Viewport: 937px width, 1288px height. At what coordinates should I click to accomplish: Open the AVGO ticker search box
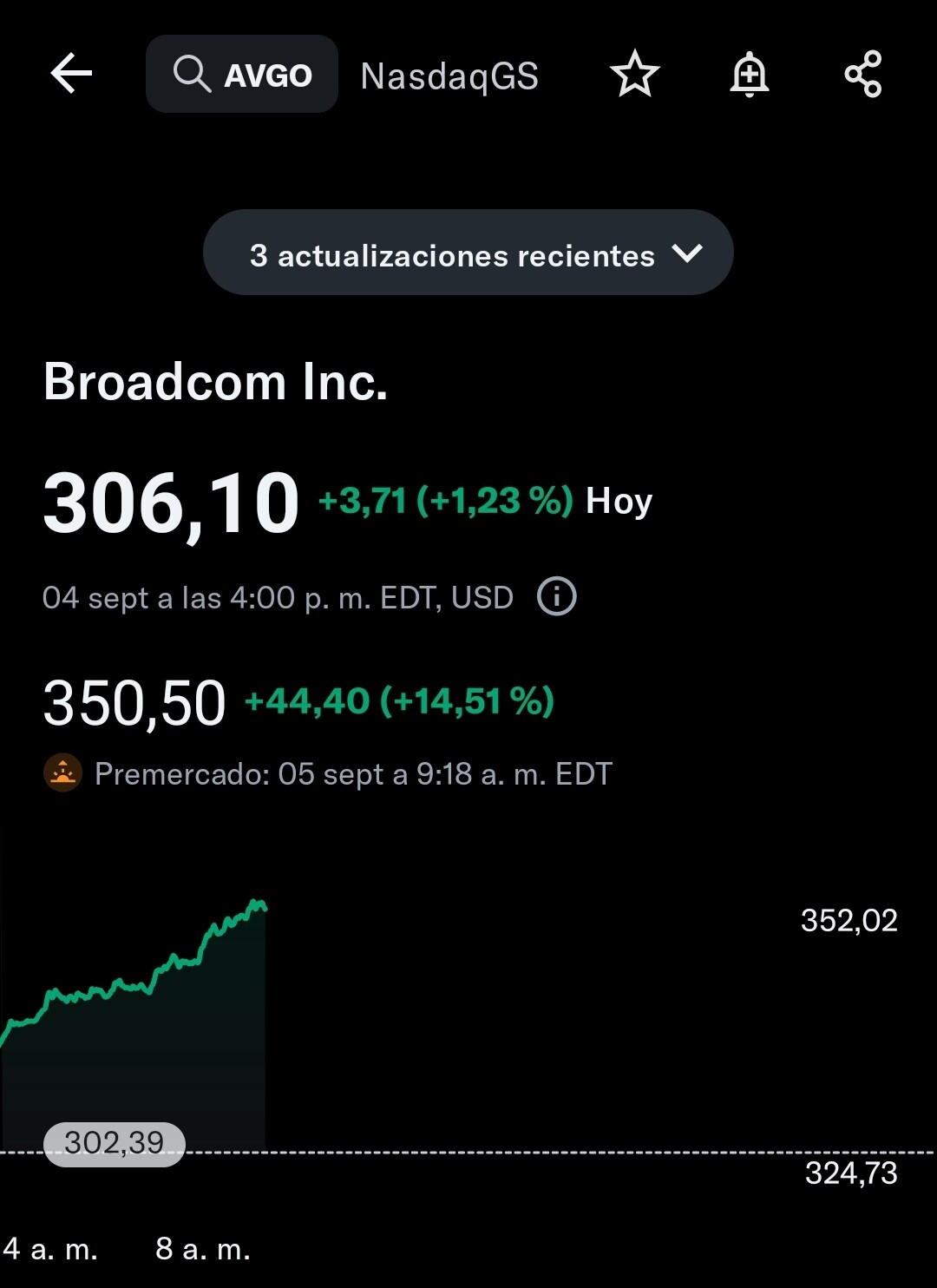(242, 75)
